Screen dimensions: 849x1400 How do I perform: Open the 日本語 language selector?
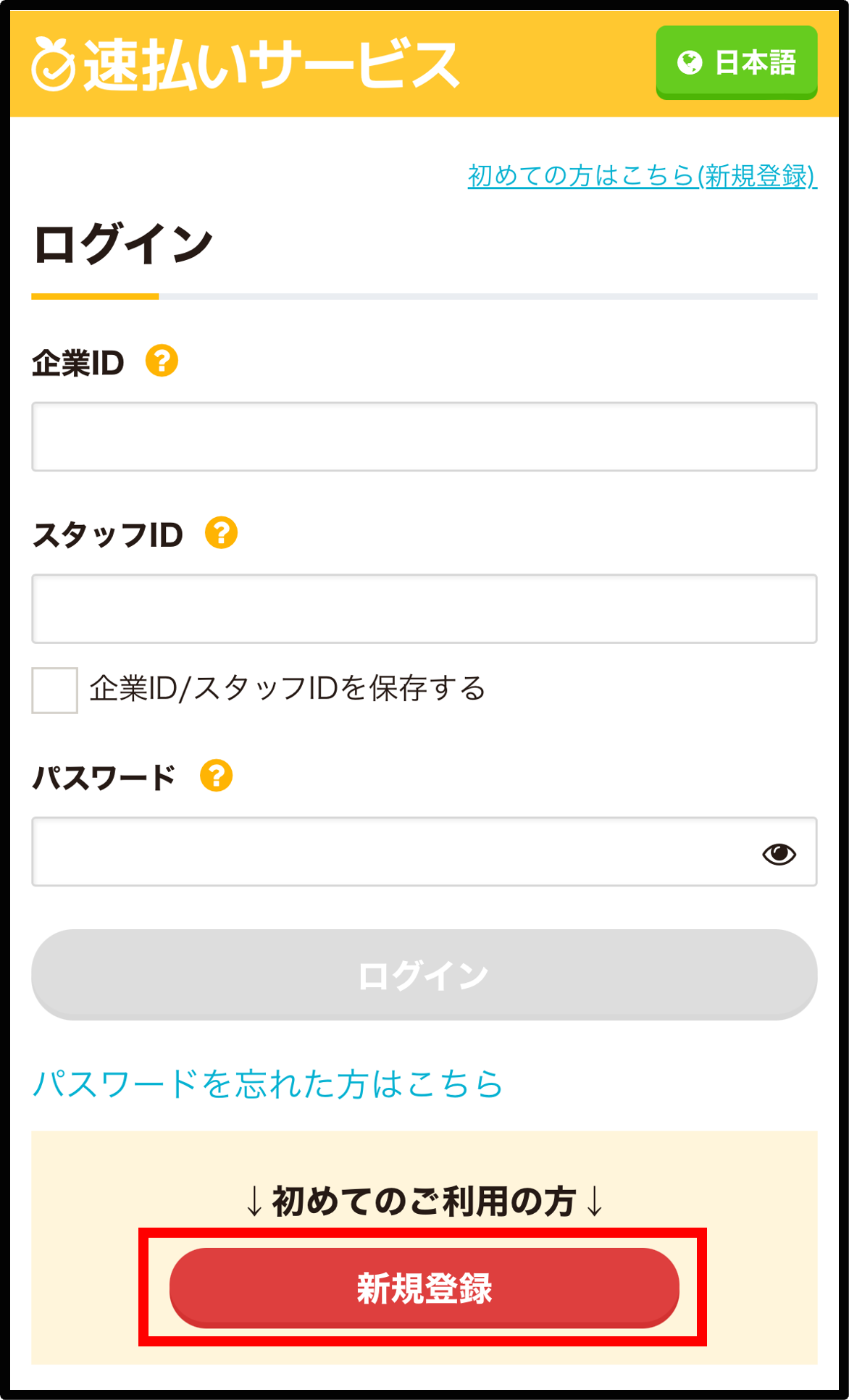click(735, 64)
